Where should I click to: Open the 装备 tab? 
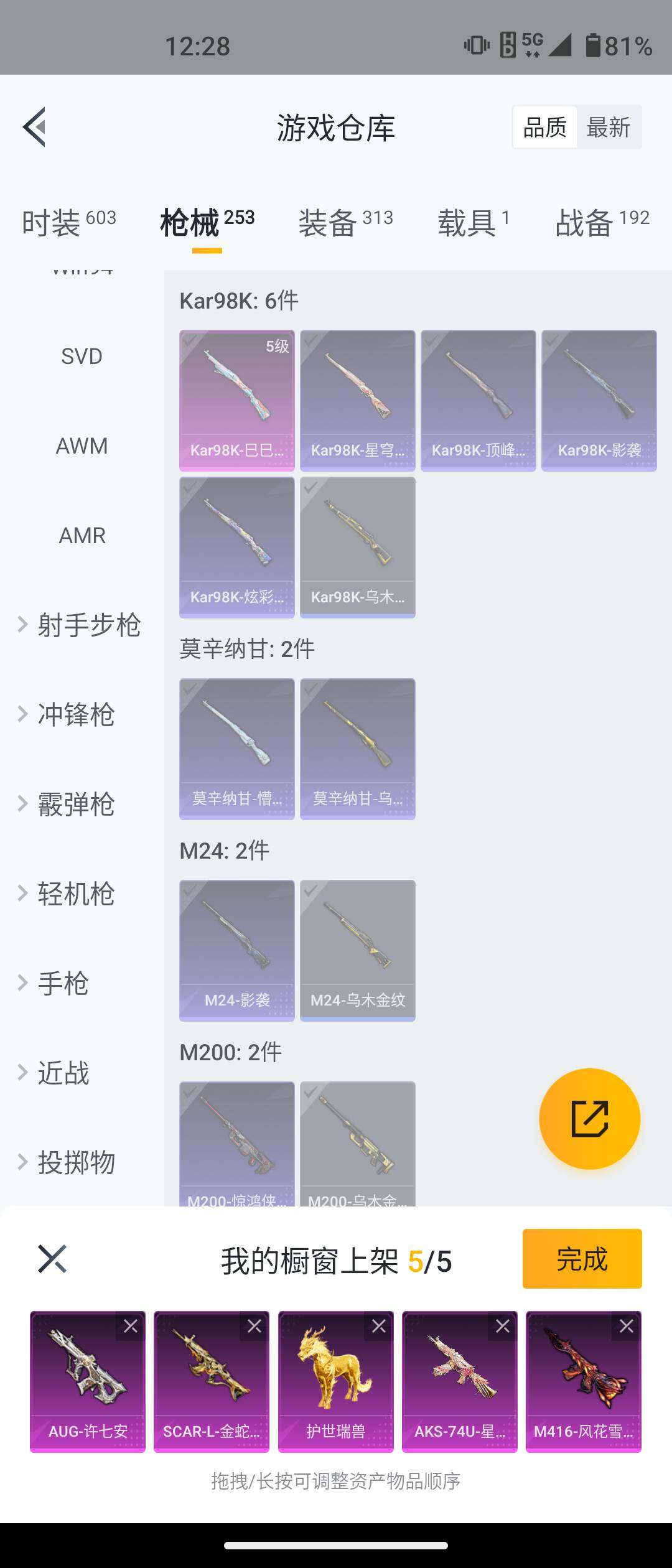coord(345,222)
